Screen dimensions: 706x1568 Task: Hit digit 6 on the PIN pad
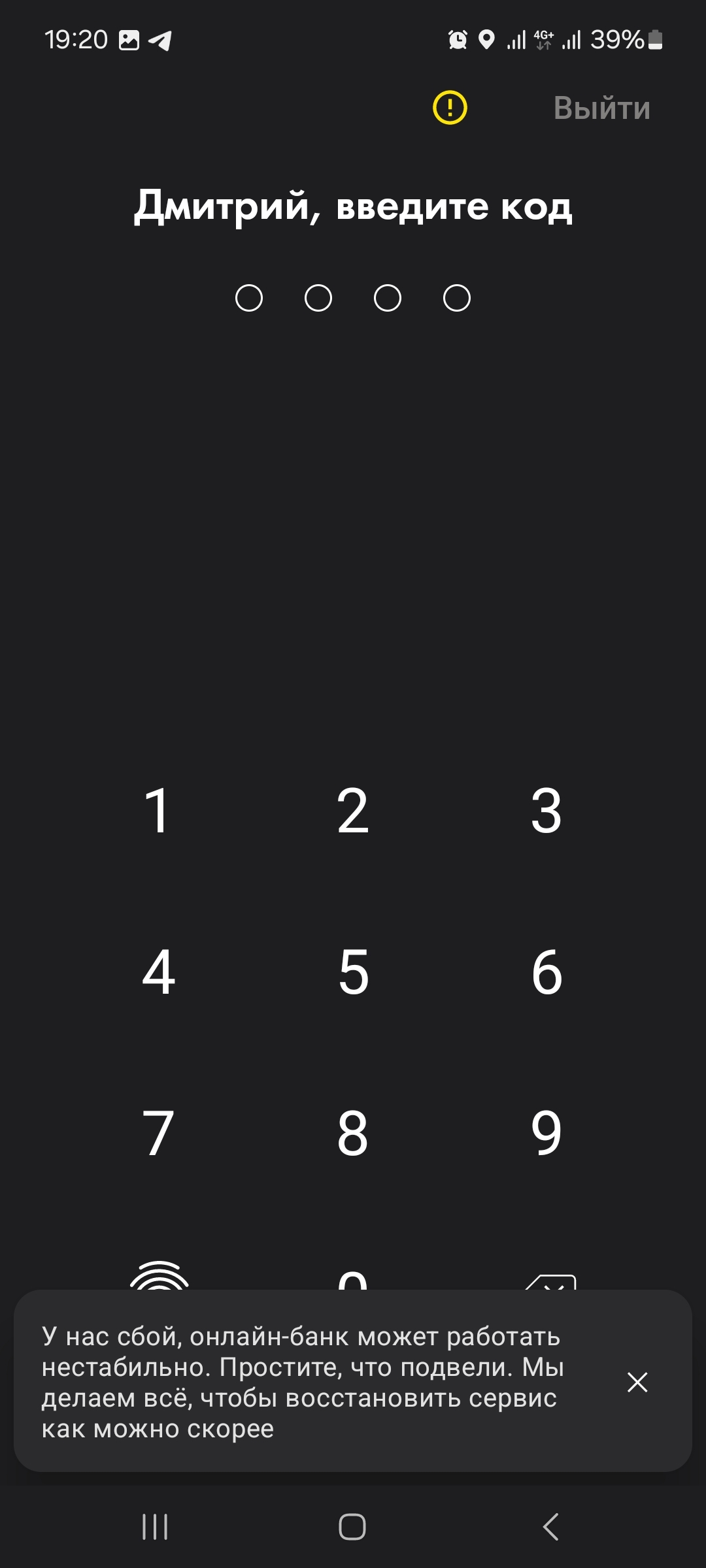click(546, 972)
